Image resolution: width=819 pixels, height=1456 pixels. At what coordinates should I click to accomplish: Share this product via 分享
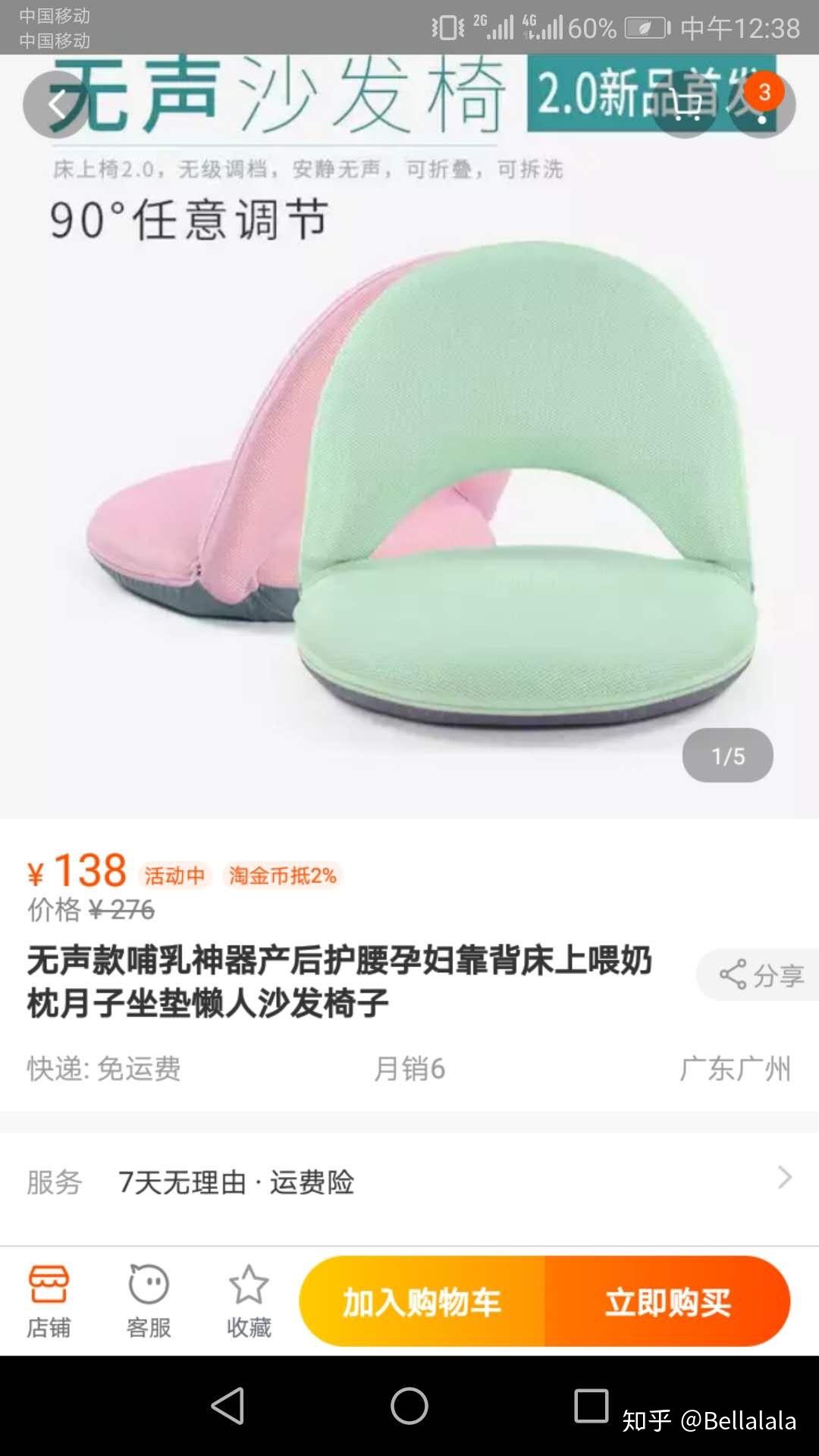(x=761, y=974)
